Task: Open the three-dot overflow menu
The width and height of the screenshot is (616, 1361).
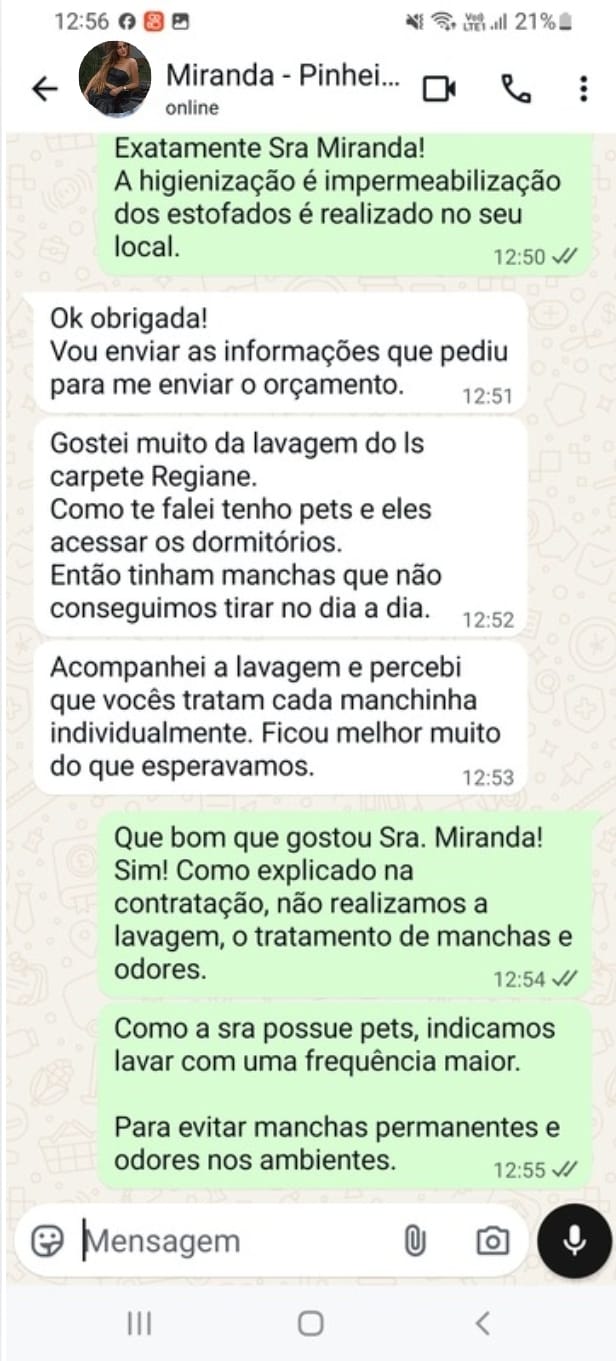Action: pyautogui.click(x=583, y=89)
